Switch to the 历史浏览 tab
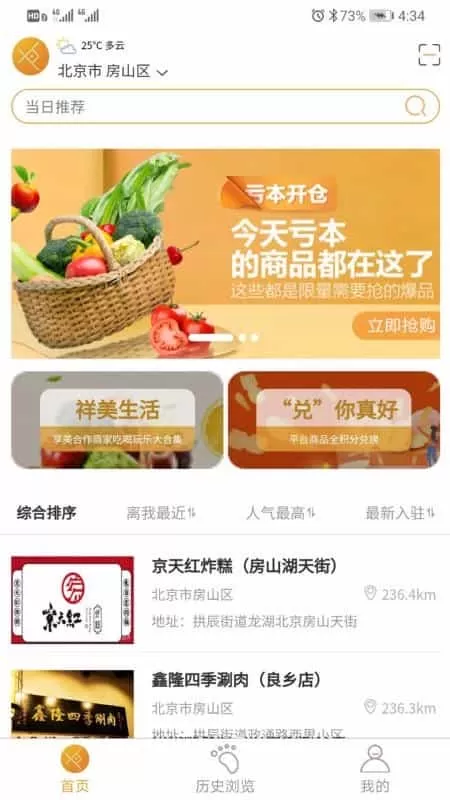The height and width of the screenshot is (800, 450). point(225,769)
